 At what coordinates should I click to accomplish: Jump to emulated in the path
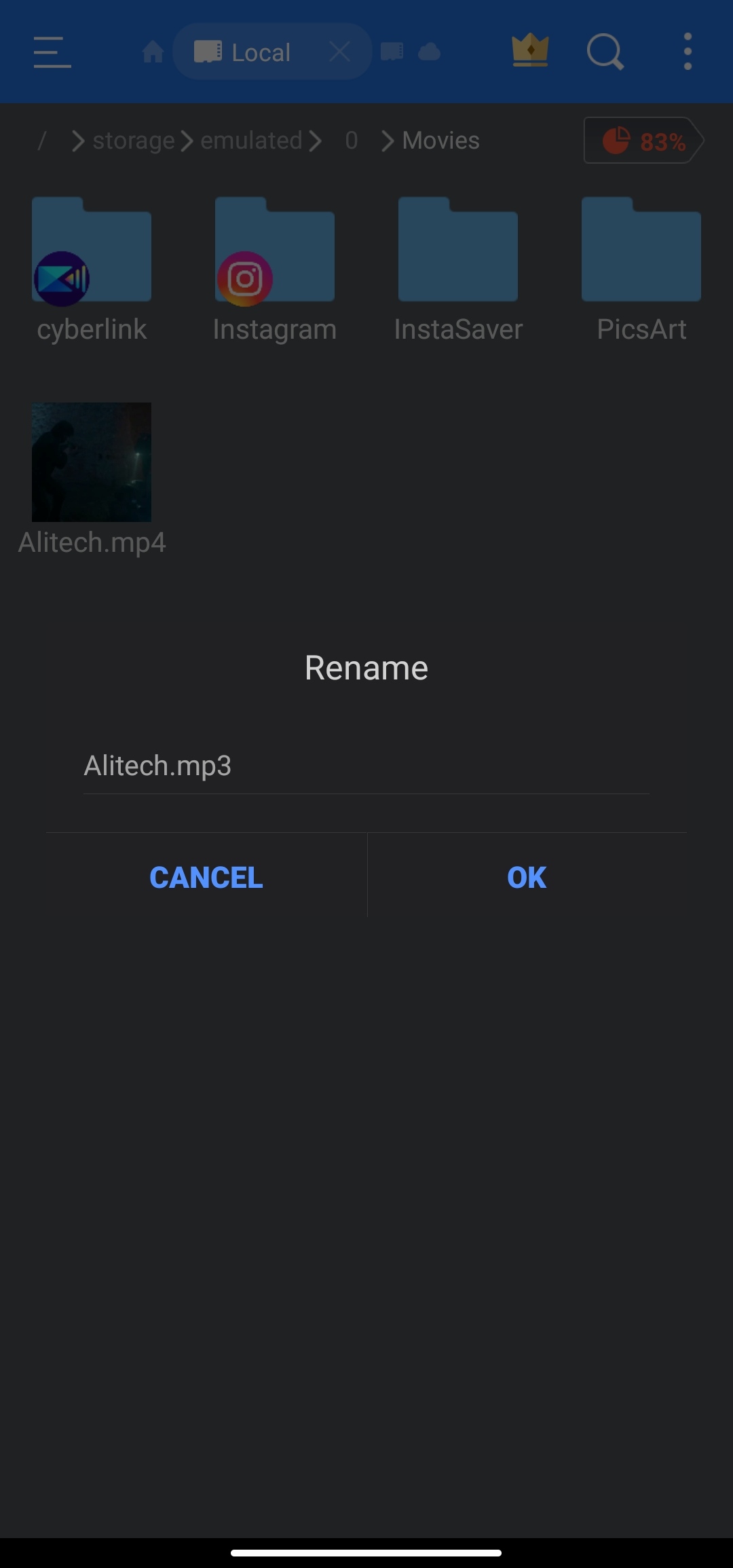click(x=251, y=141)
